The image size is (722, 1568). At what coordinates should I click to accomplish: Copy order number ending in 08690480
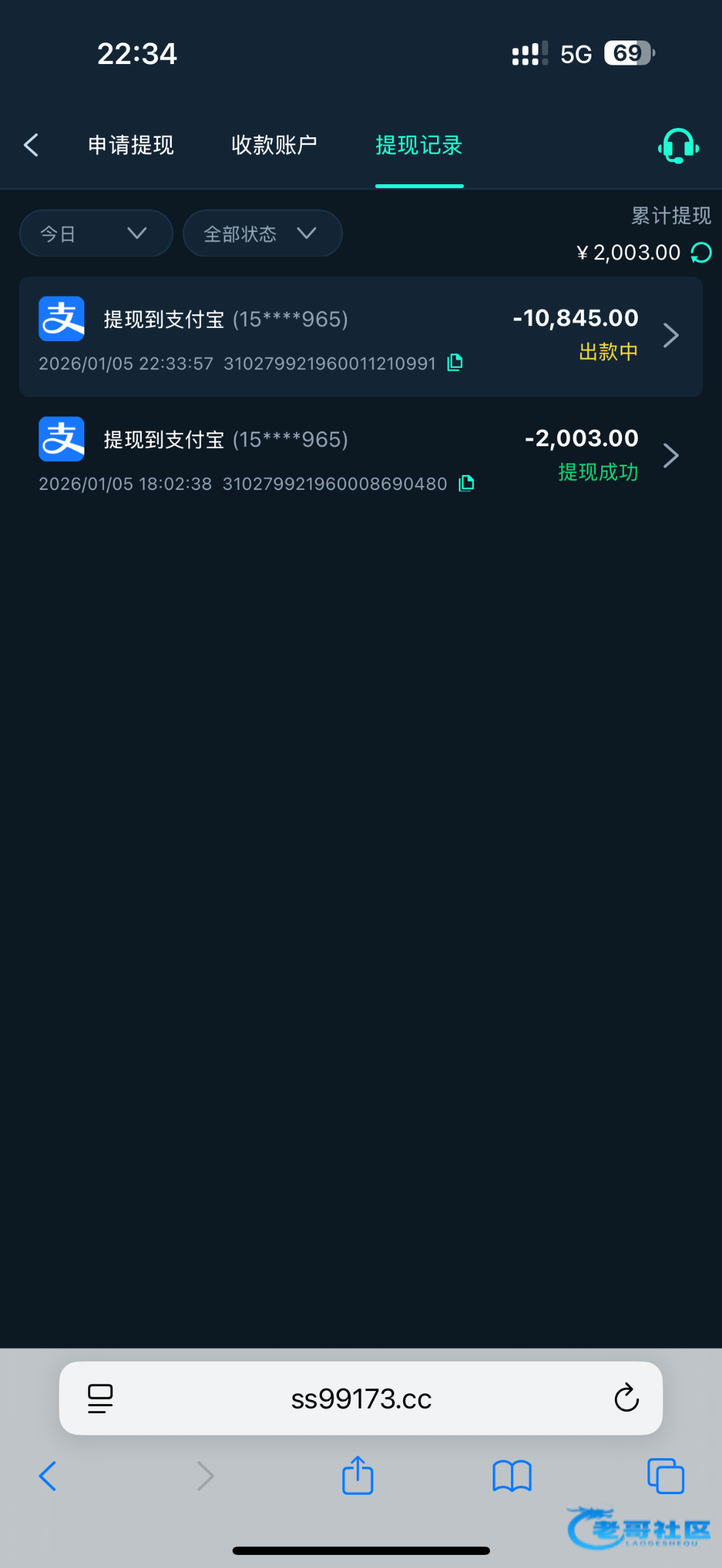pos(466,483)
